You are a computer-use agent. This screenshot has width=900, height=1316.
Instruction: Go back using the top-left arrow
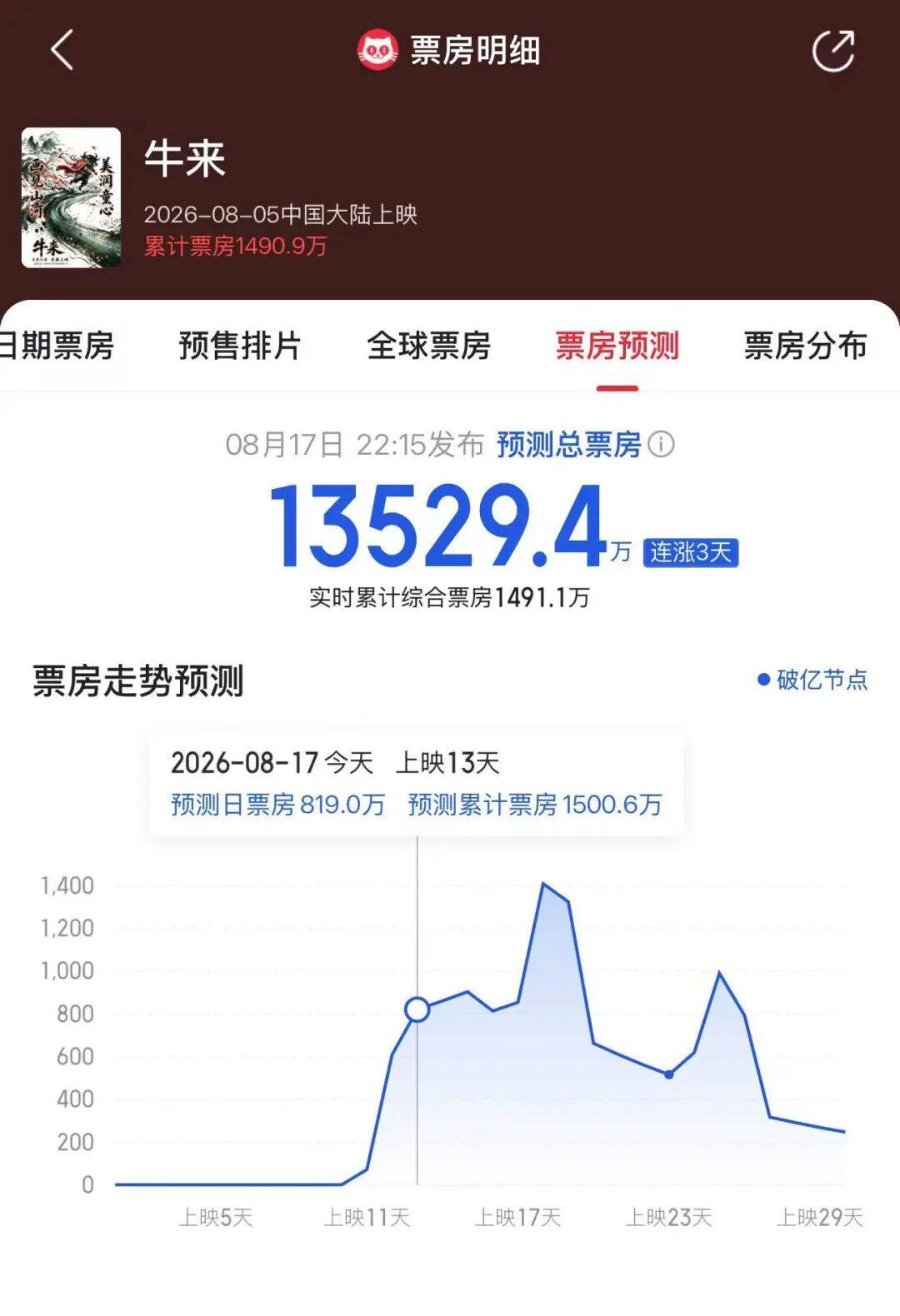[62, 50]
